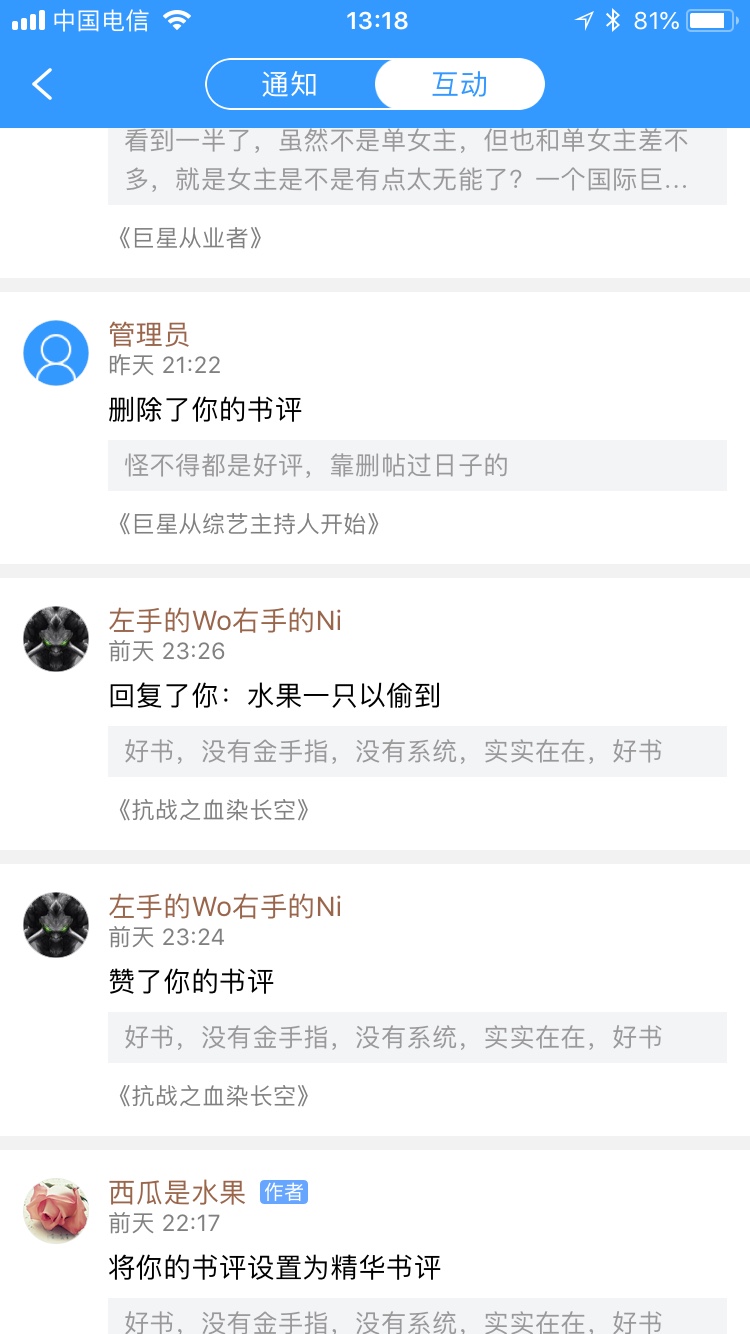
Task: View reply 水果一只以偷到 from 左手的Wo右手的Ni
Action: pyautogui.click(x=275, y=696)
